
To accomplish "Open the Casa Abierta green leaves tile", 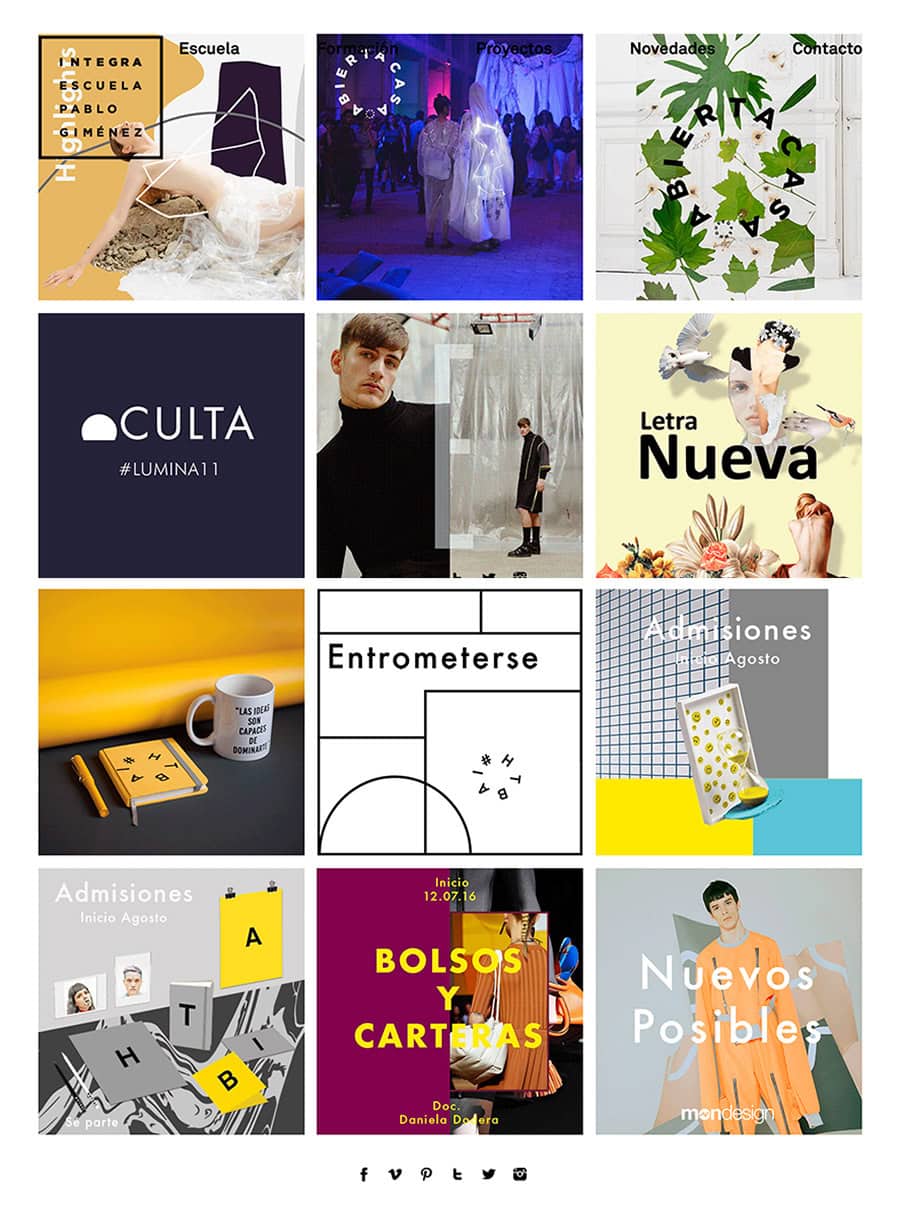I will point(728,167).
